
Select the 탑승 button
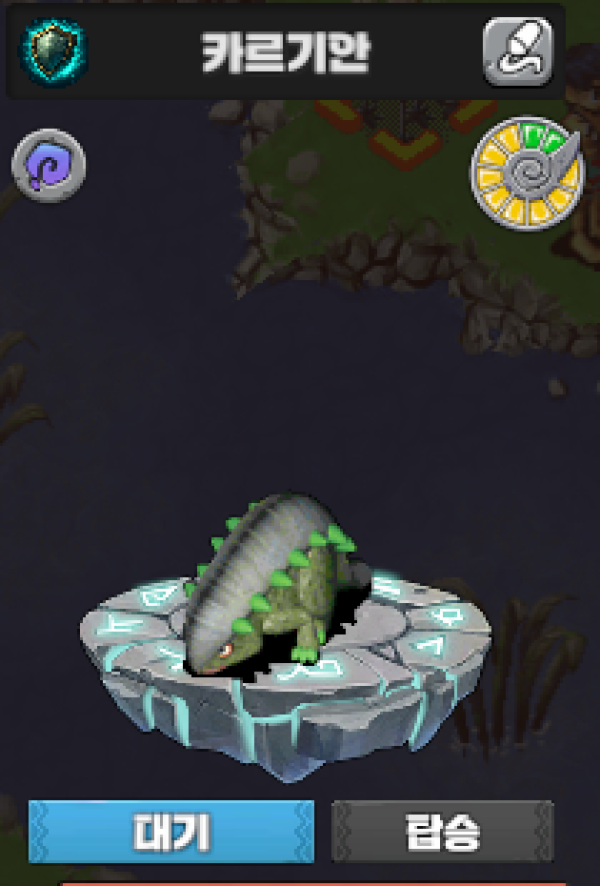[442, 832]
